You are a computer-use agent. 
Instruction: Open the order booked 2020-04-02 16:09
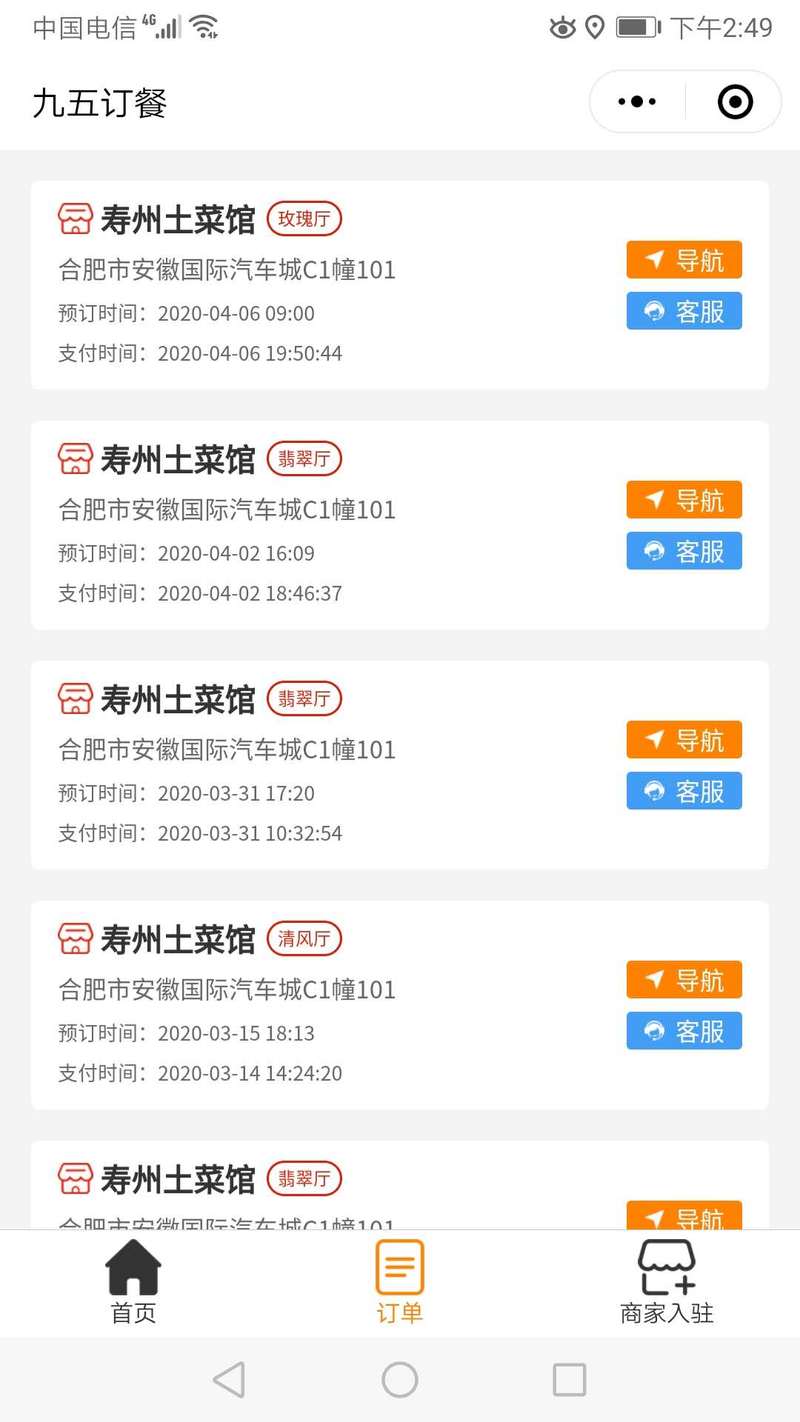tap(400, 525)
